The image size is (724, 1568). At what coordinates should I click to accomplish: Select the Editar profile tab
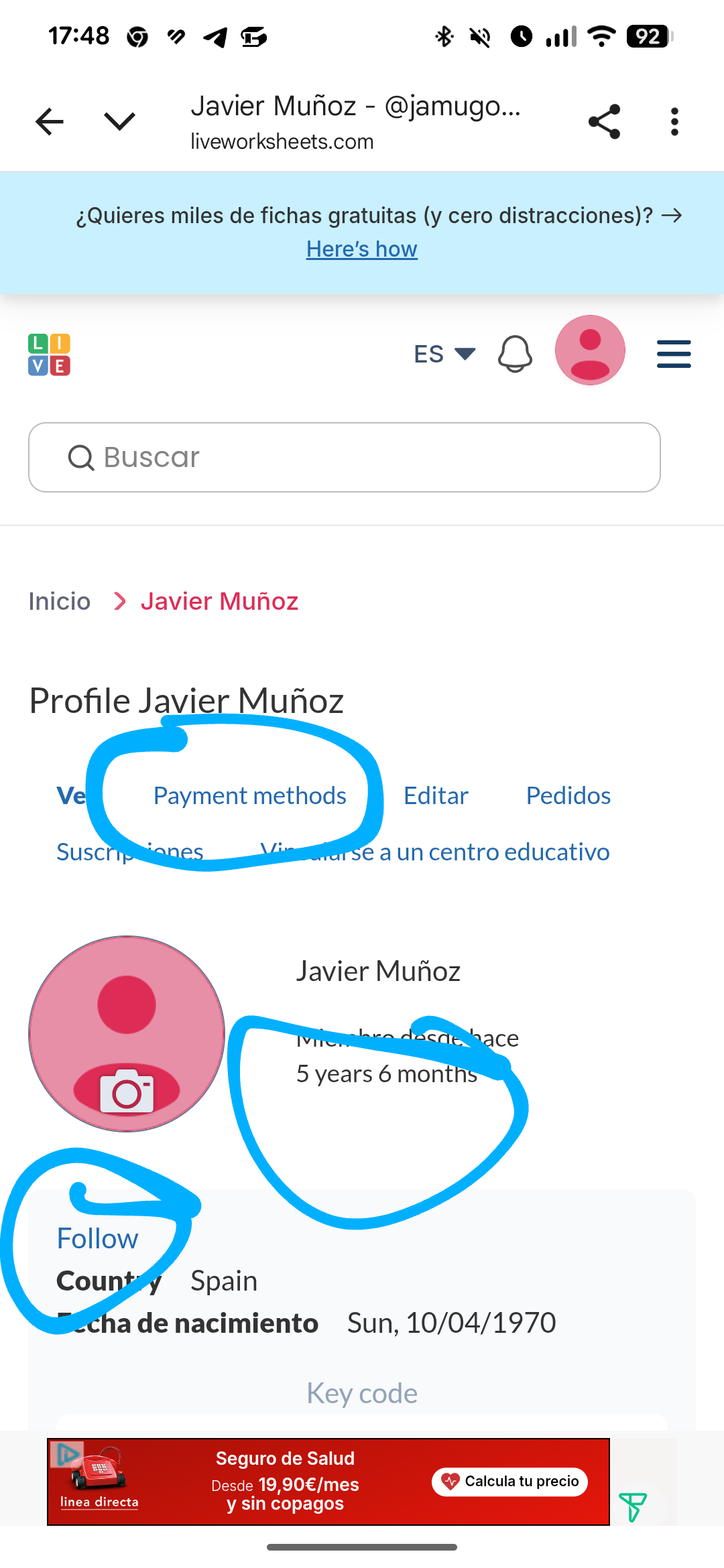click(436, 796)
